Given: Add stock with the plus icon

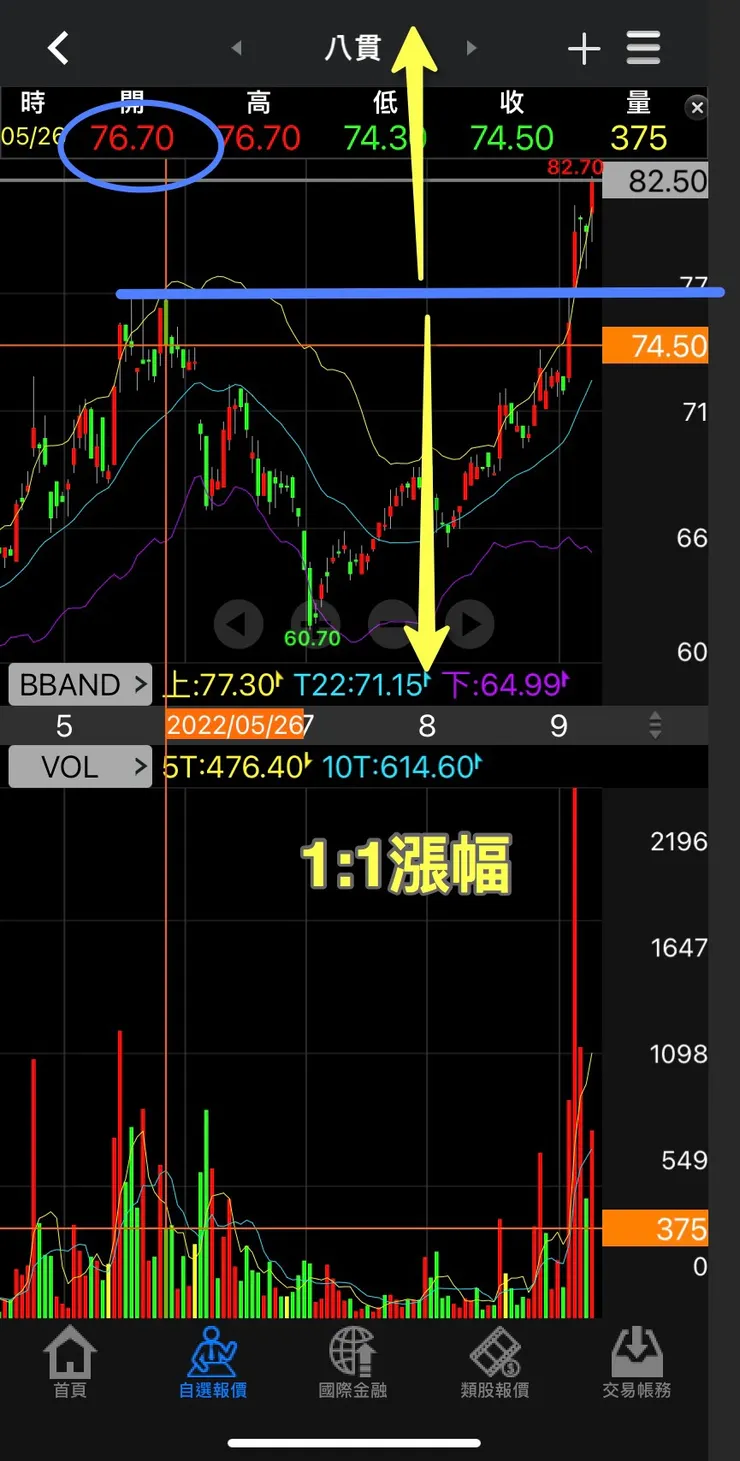Looking at the screenshot, I should coord(583,48).
